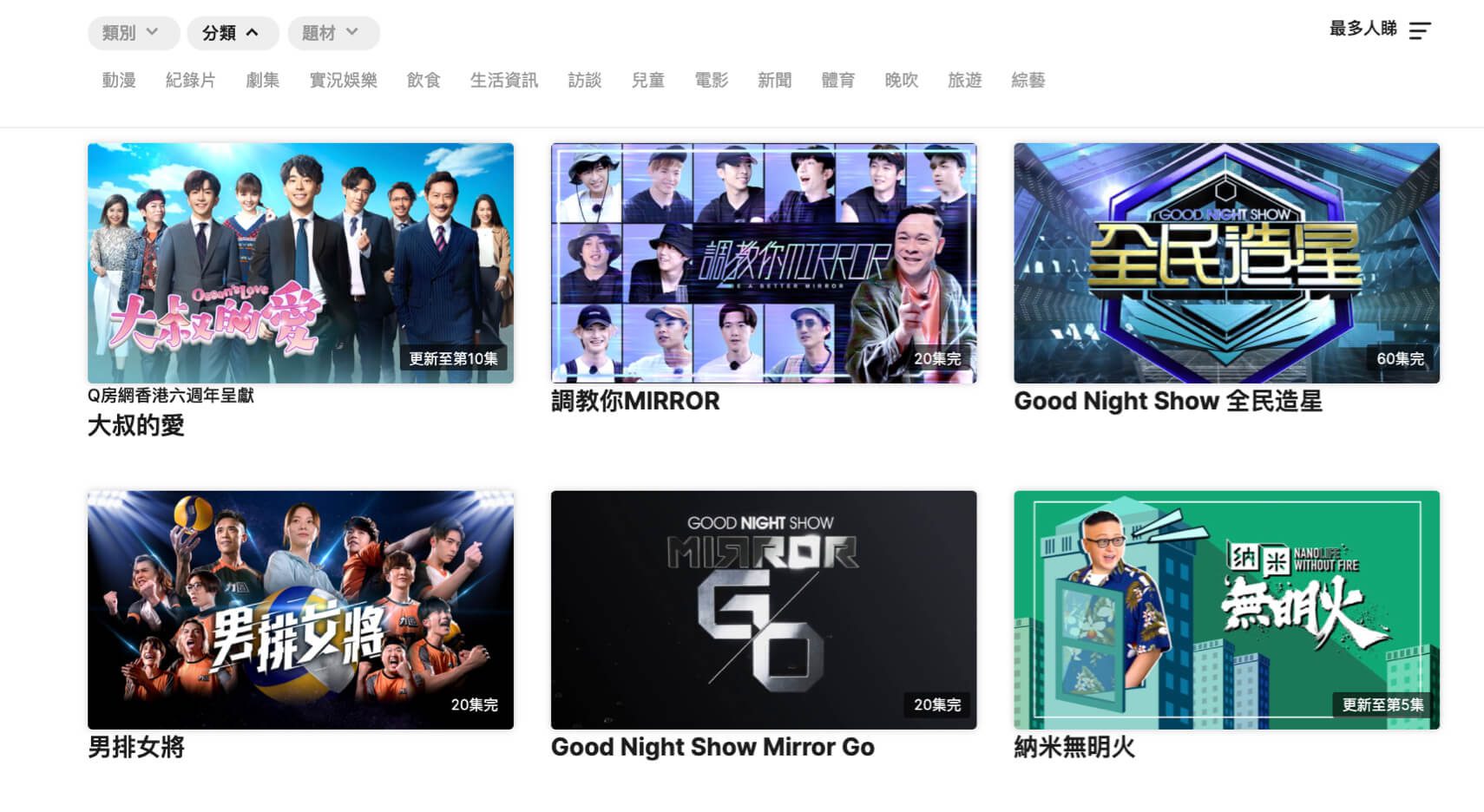Expand the 題材 dropdown filter
This screenshot has width=1484, height=812.
(x=332, y=33)
